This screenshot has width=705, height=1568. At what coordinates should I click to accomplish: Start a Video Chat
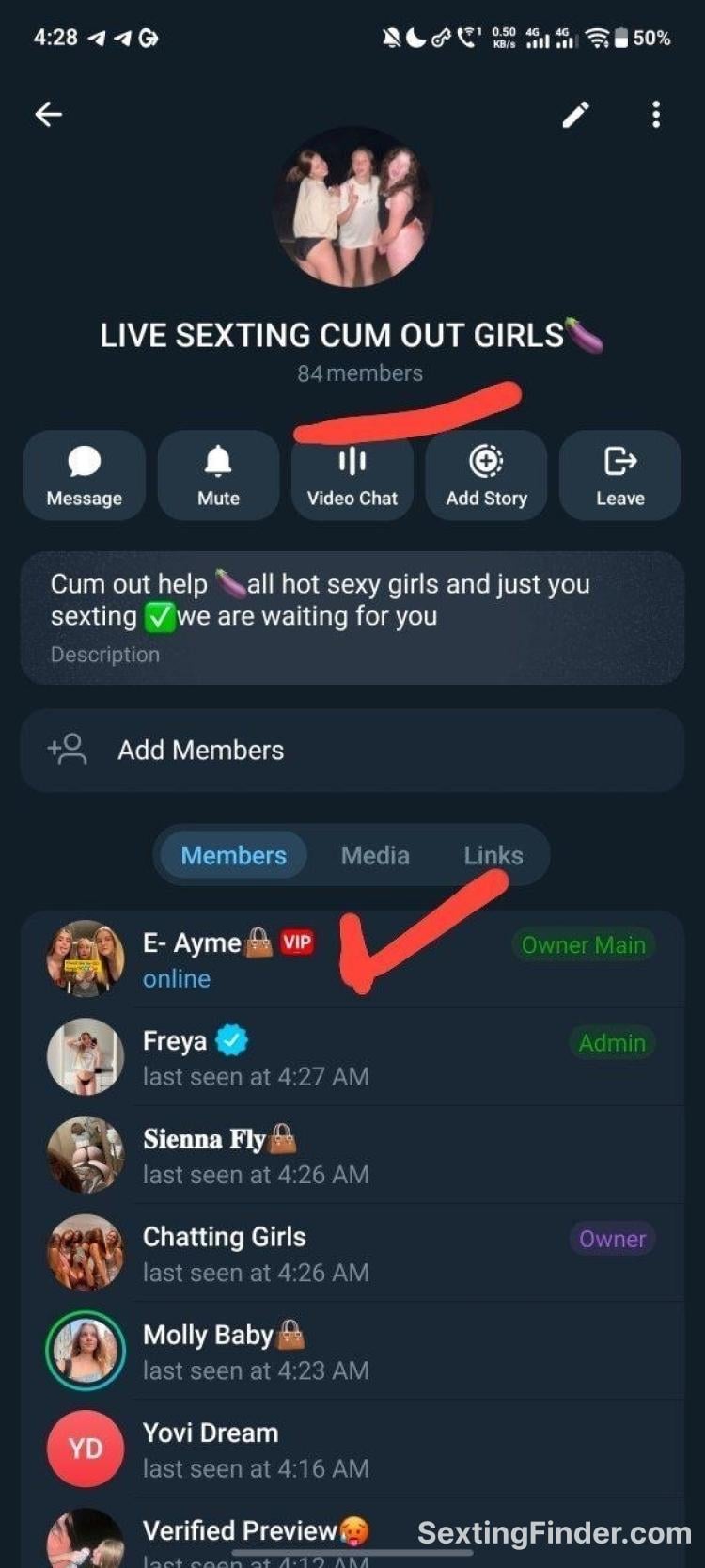coord(352,476)
